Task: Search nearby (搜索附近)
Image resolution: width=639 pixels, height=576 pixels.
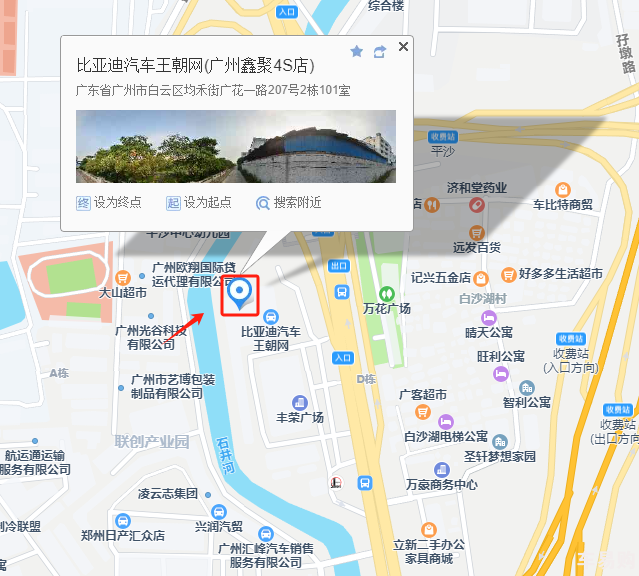Action: coord(289,202)
